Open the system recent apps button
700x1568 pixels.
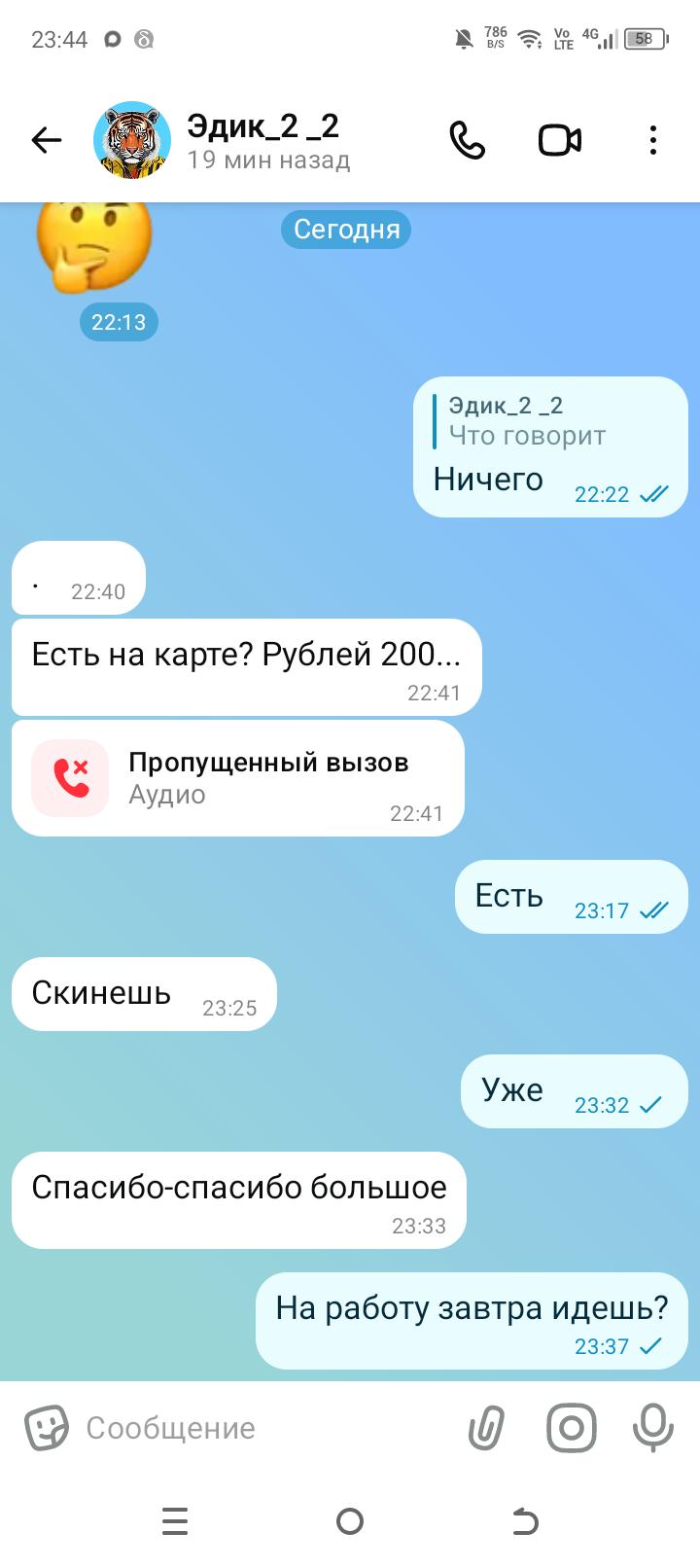(x=175, y=1521)
